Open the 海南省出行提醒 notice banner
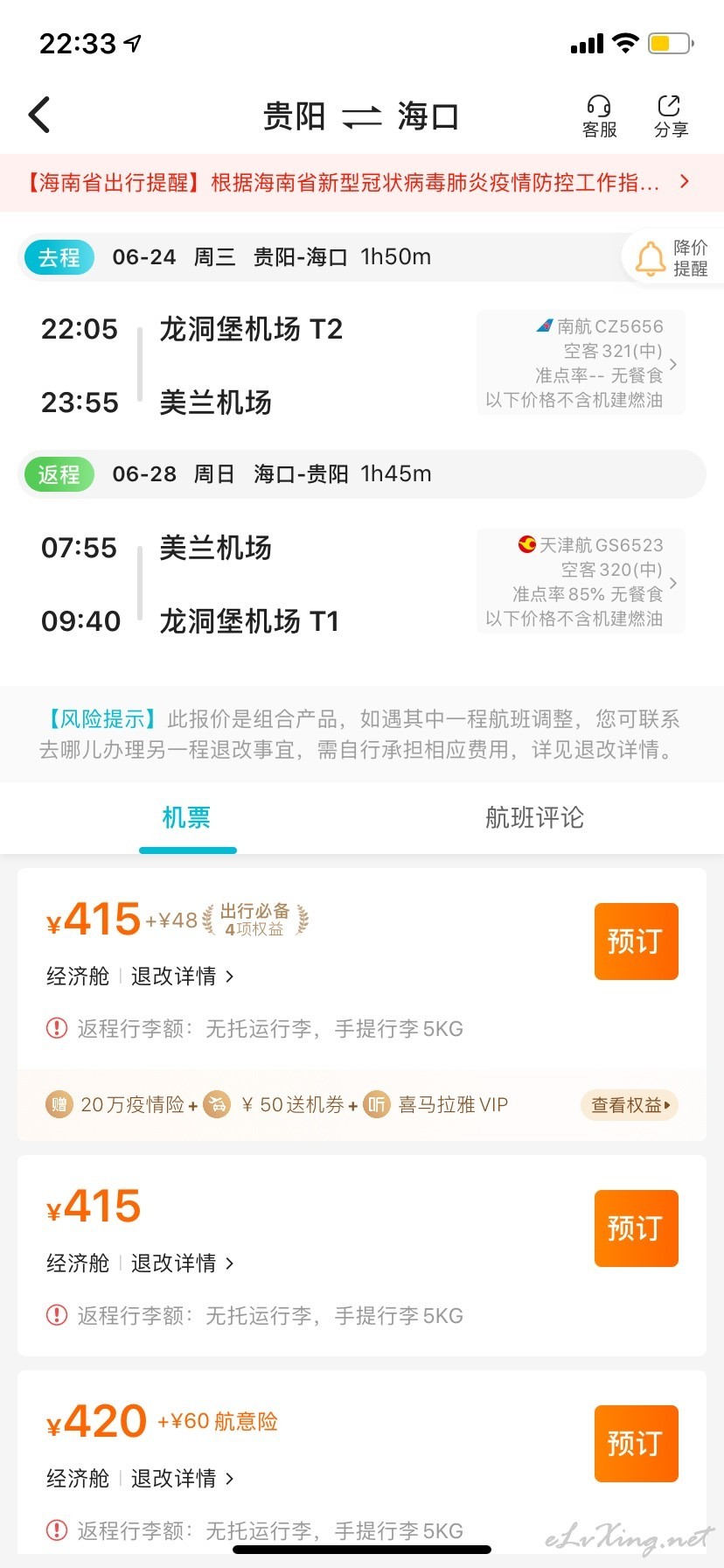The width and height of the screenshot is (724, 1568). pyautogui.click(x=362, y=182)
